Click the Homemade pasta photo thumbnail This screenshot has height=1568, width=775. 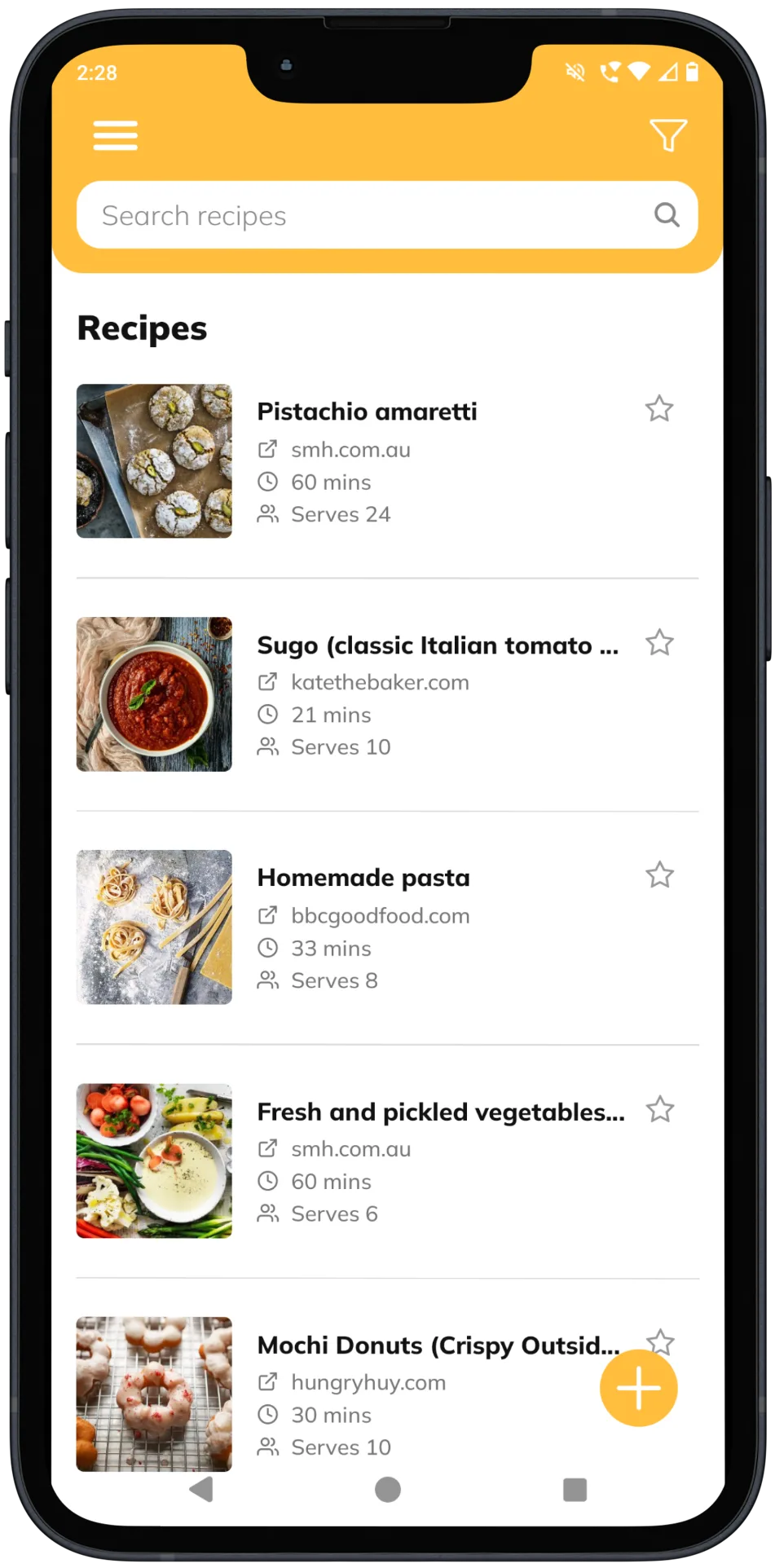point(153,927)
